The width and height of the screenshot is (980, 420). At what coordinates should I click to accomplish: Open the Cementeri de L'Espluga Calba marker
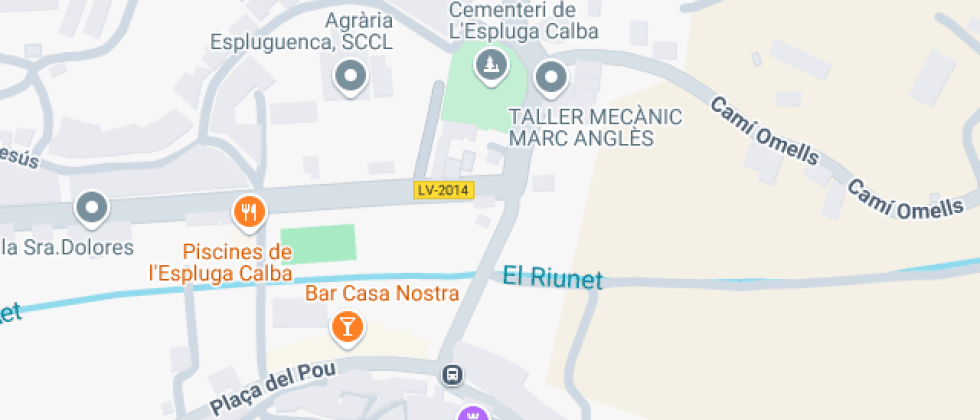point(490,68)
